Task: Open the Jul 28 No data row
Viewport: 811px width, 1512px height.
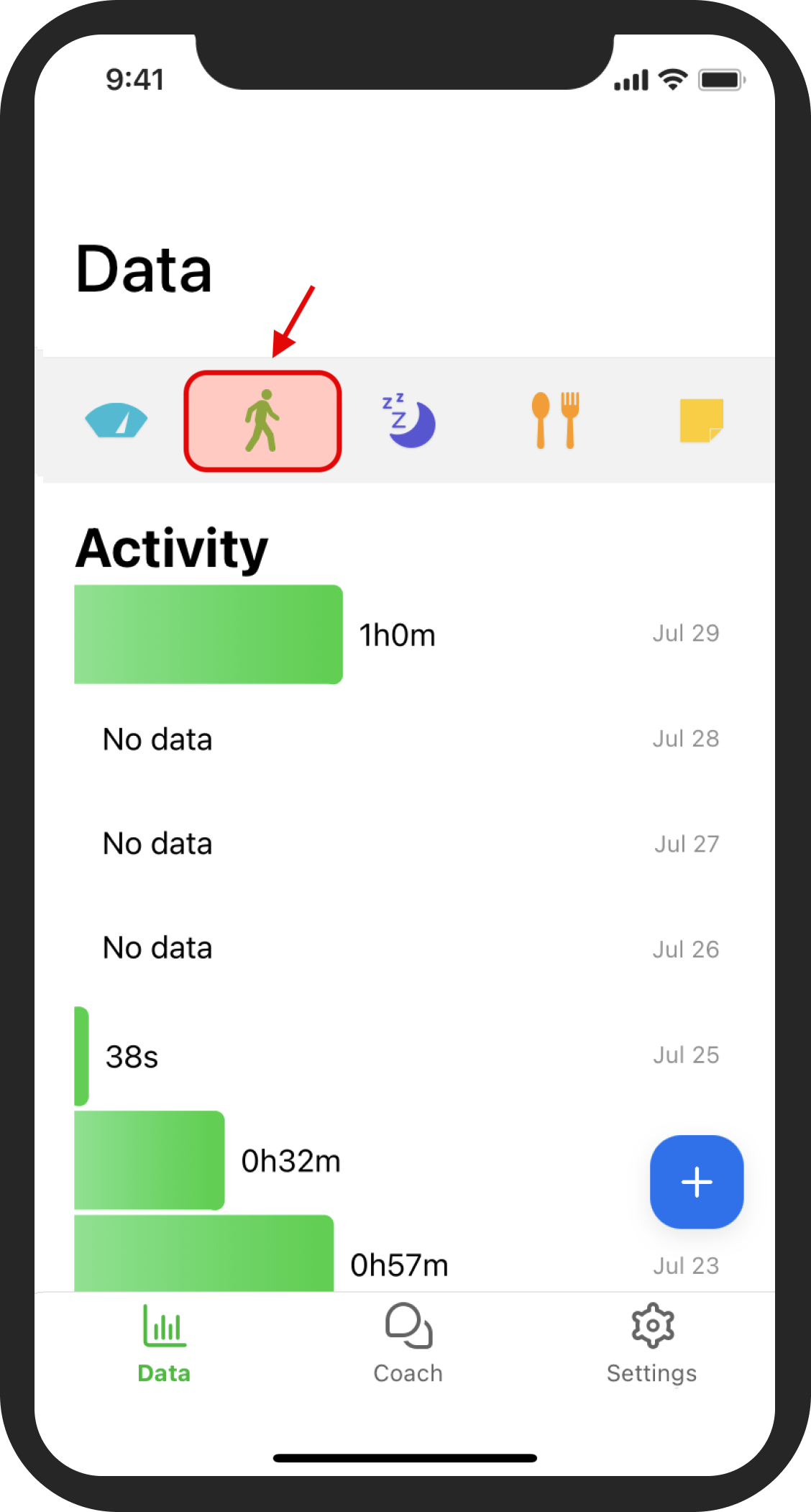Action: (405, 739)
